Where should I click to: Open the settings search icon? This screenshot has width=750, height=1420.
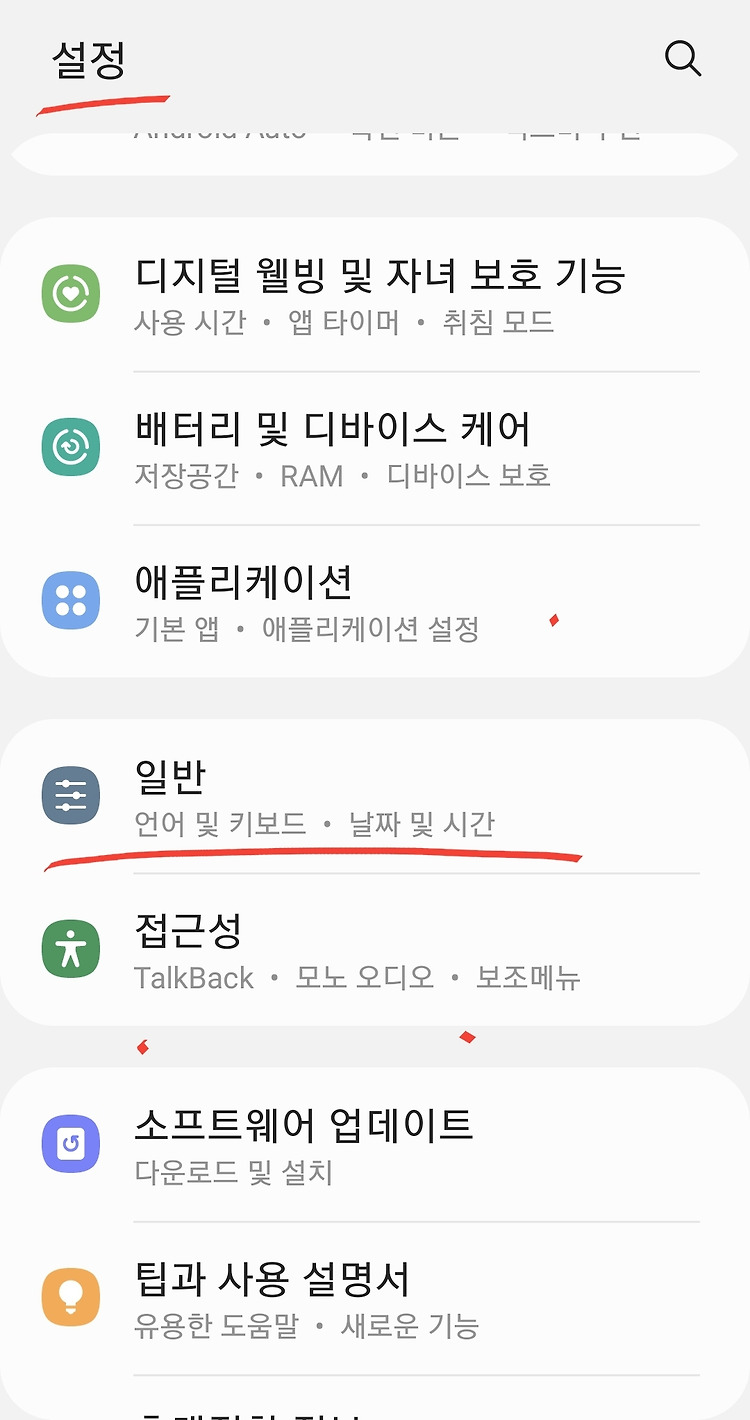683,59
